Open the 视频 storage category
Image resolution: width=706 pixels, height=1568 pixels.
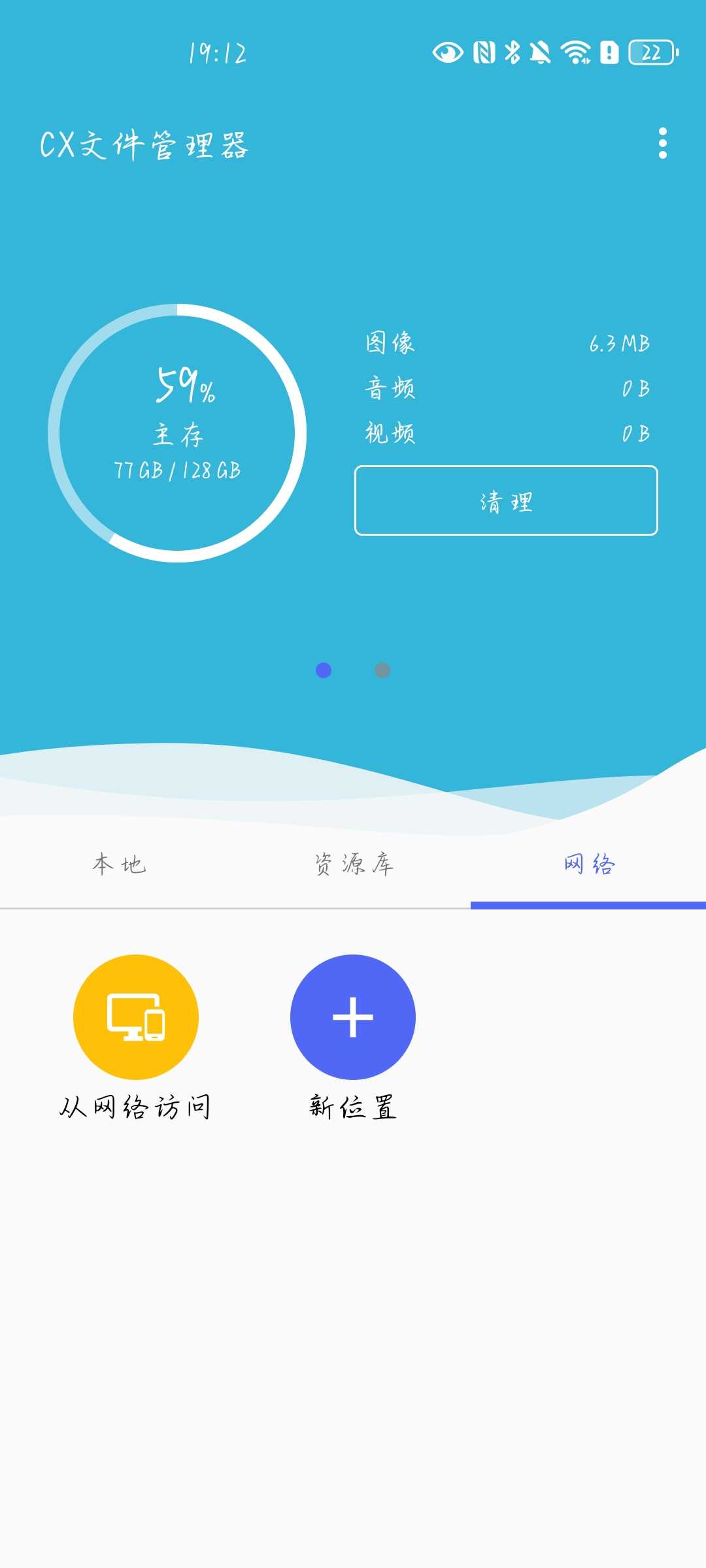tap(507, 433)
